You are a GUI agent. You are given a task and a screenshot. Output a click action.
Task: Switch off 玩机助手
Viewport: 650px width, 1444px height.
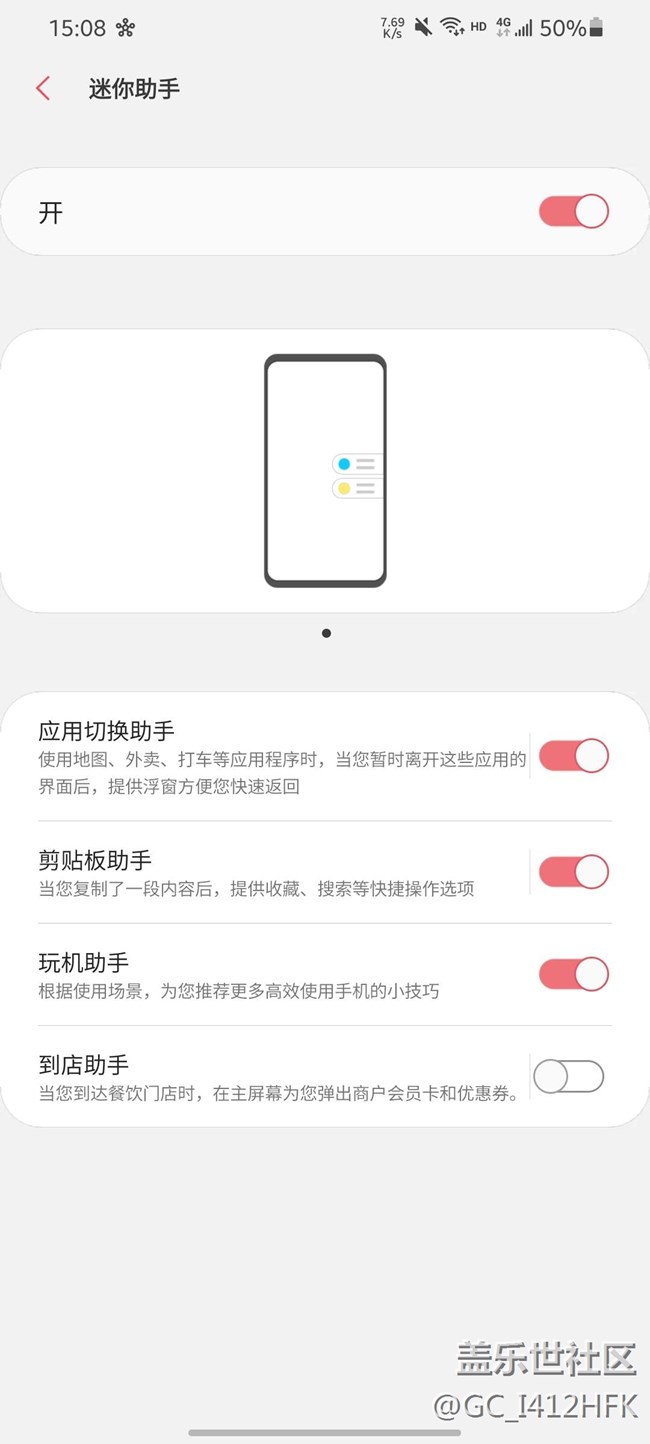(573, 974)
